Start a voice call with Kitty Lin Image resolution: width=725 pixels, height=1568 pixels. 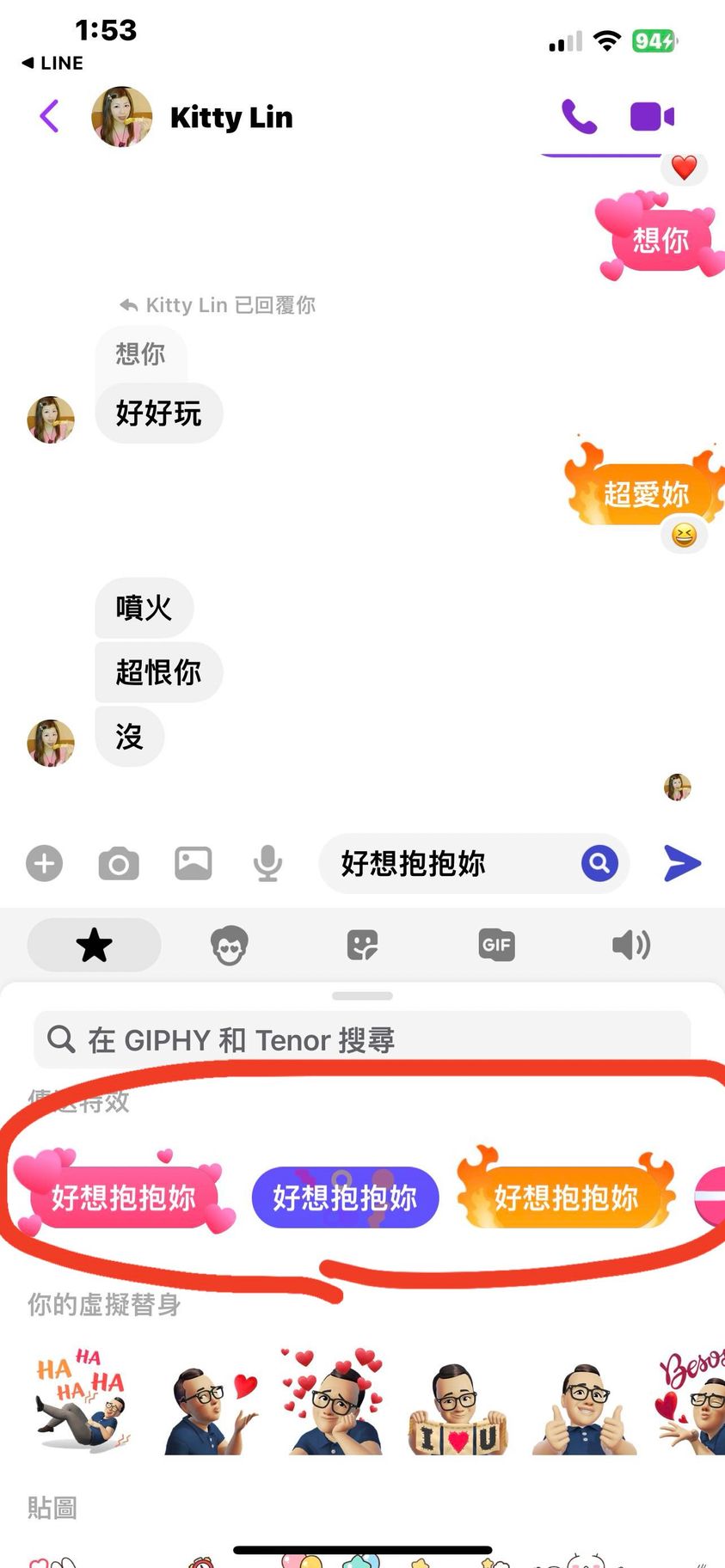[579, 116]
